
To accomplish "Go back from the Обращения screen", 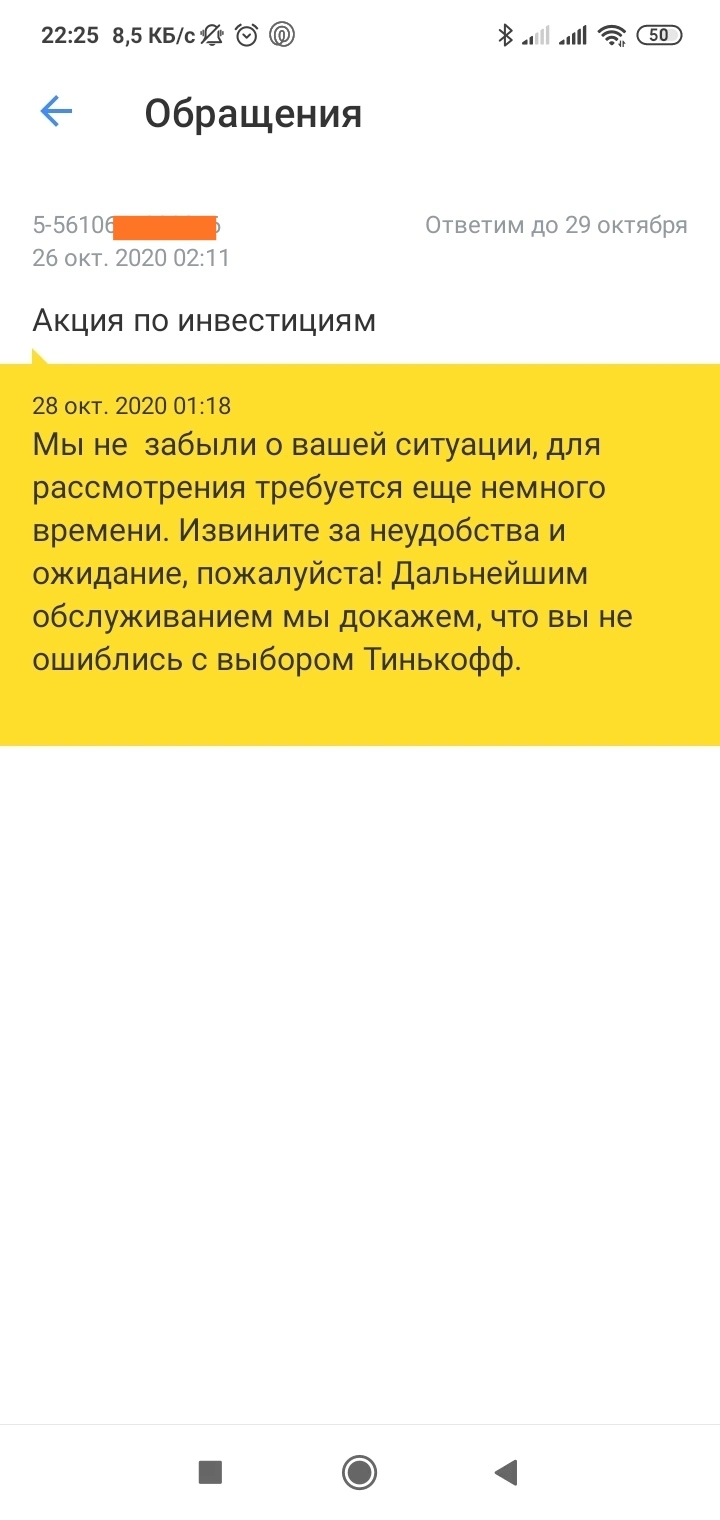I will click(56, 112).
